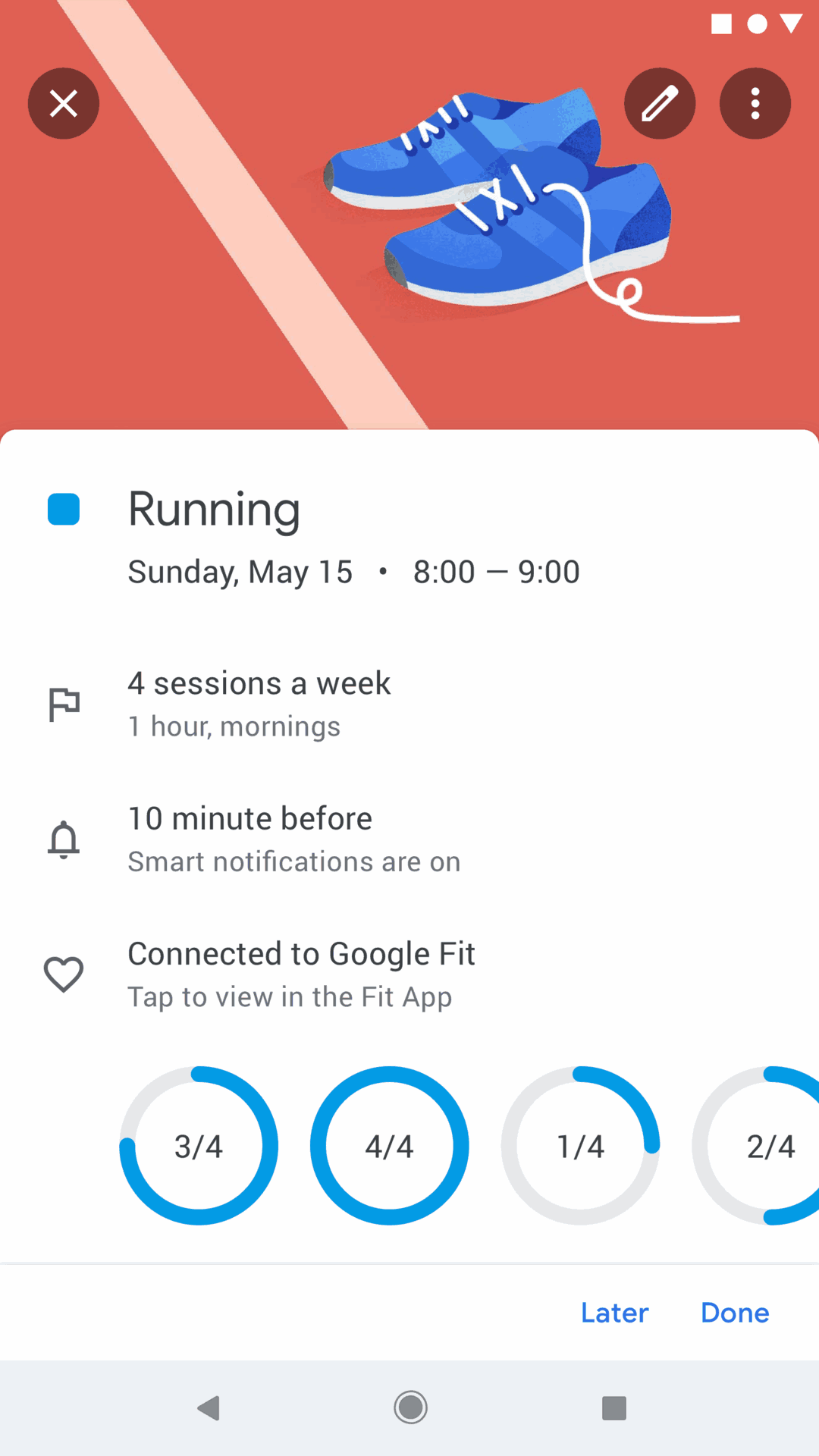Close the Running goal details
This screenshot has height=1456, width=819.
pyautogui.click(x=64, y=104)
